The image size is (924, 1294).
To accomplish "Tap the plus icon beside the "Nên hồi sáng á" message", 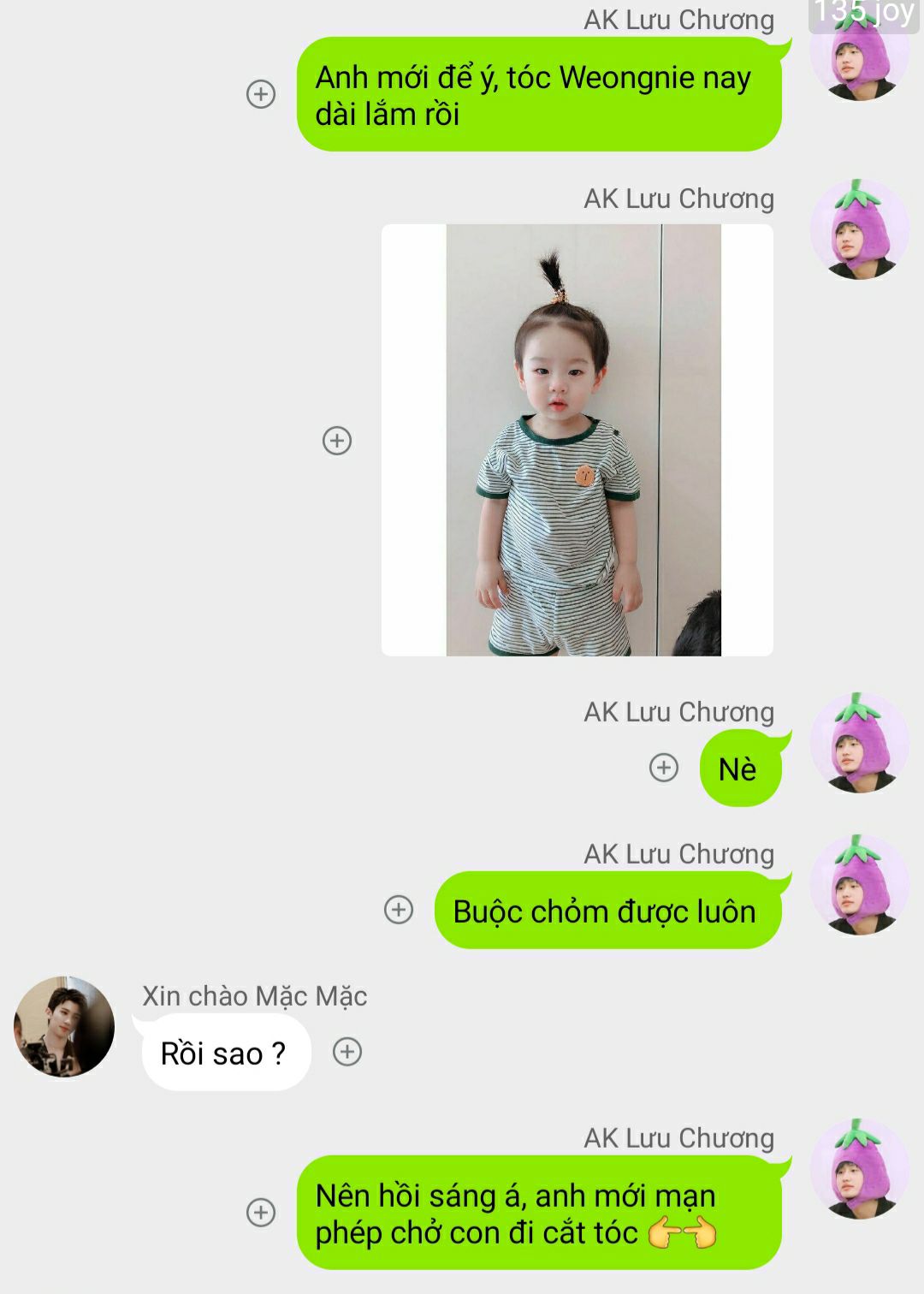I will pos(261,1212).
